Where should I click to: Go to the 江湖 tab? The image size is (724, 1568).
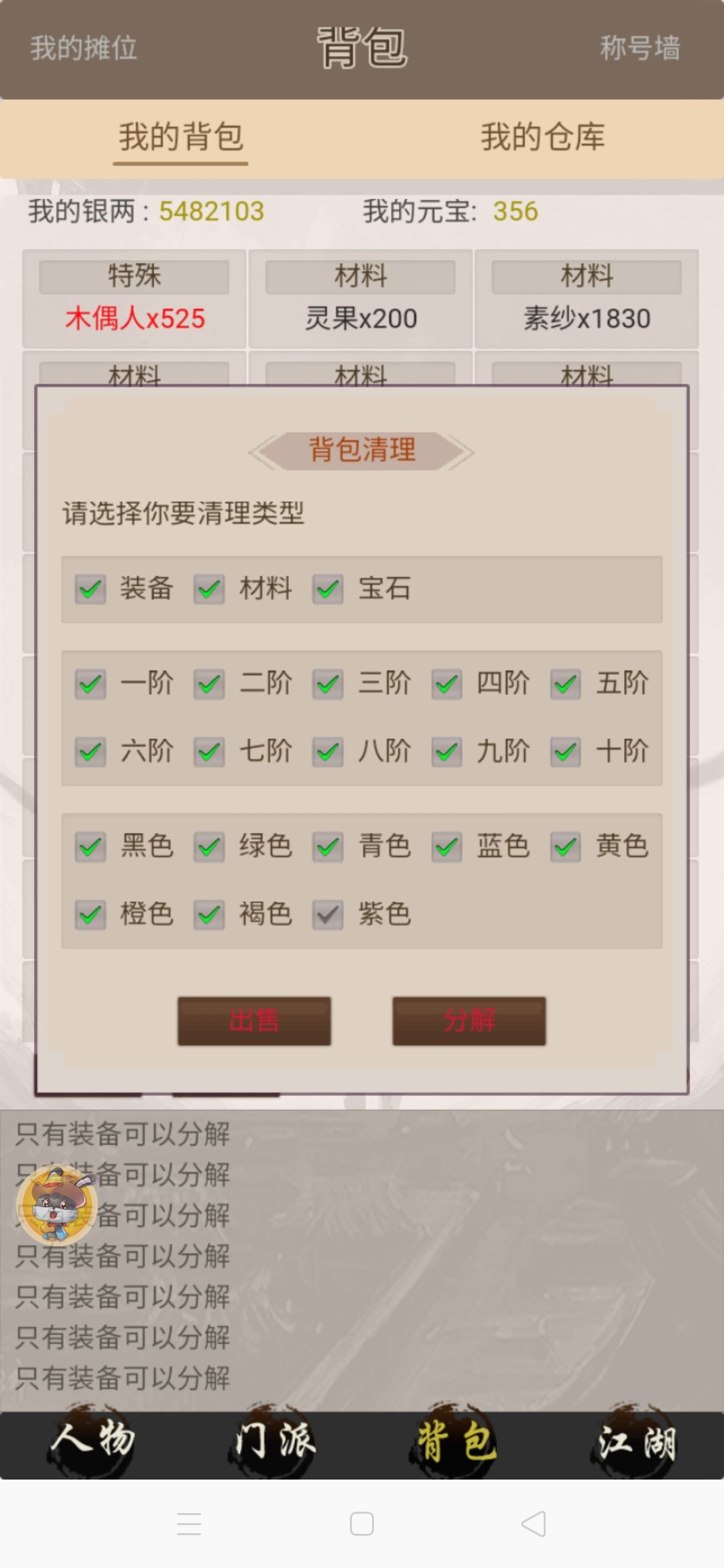coord(636,1441)
